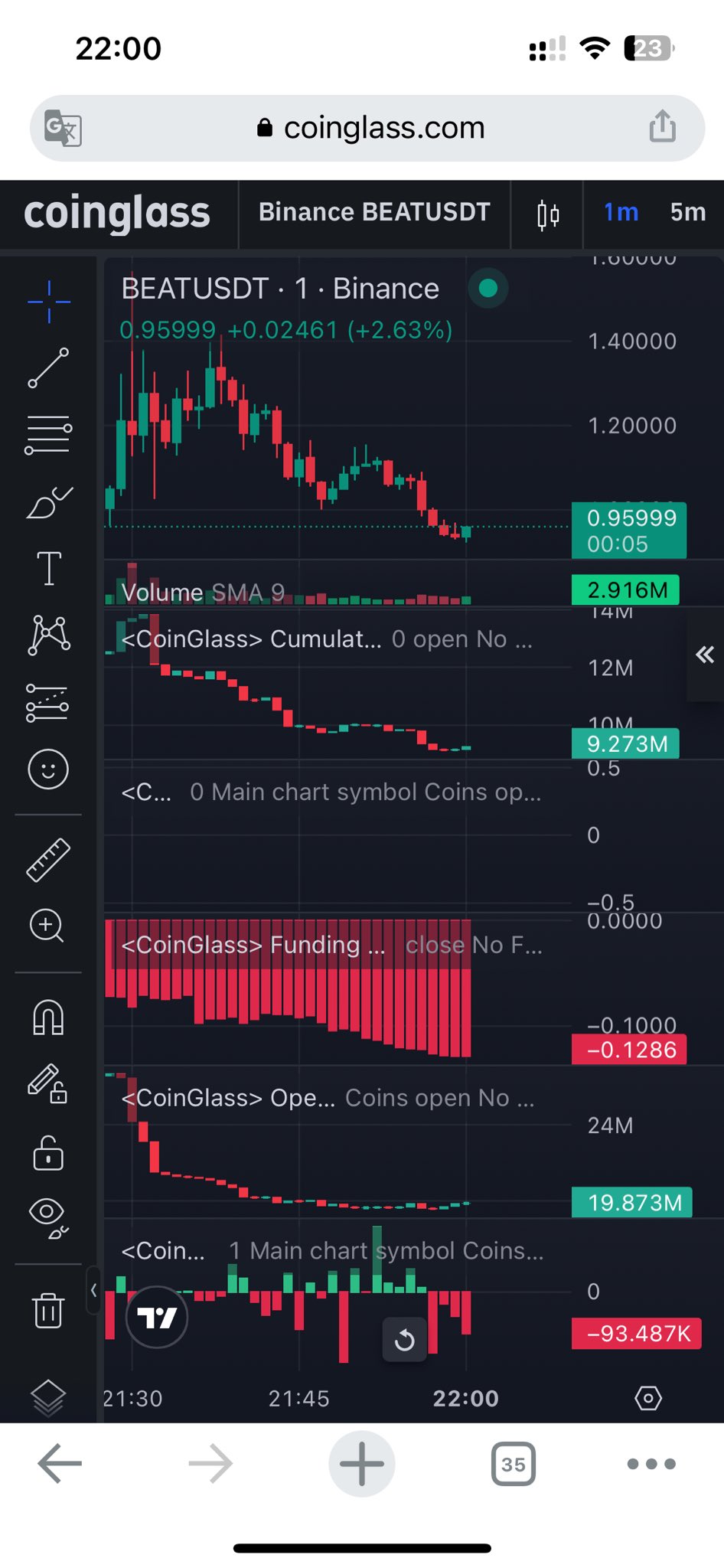Open the chart settings gear icon

coord(647,1398)
